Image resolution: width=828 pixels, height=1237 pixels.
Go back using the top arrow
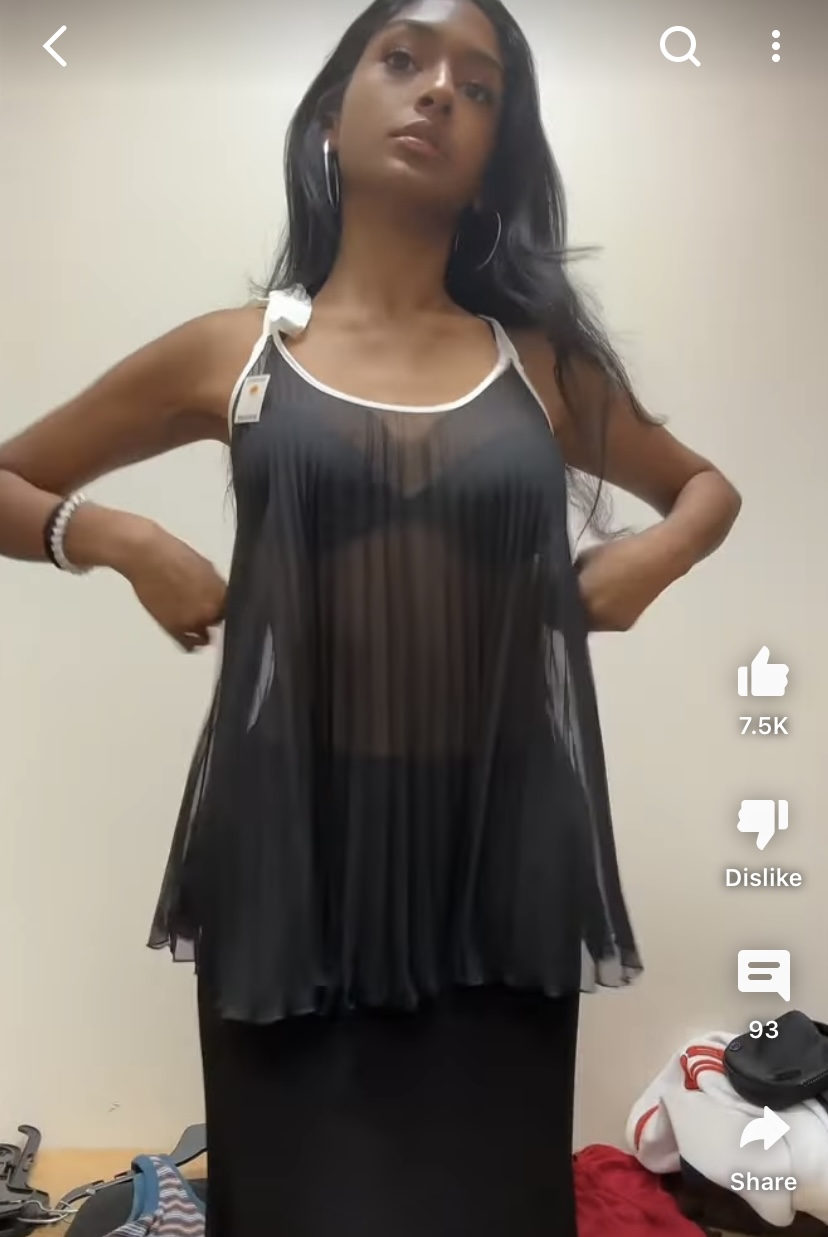56,46
